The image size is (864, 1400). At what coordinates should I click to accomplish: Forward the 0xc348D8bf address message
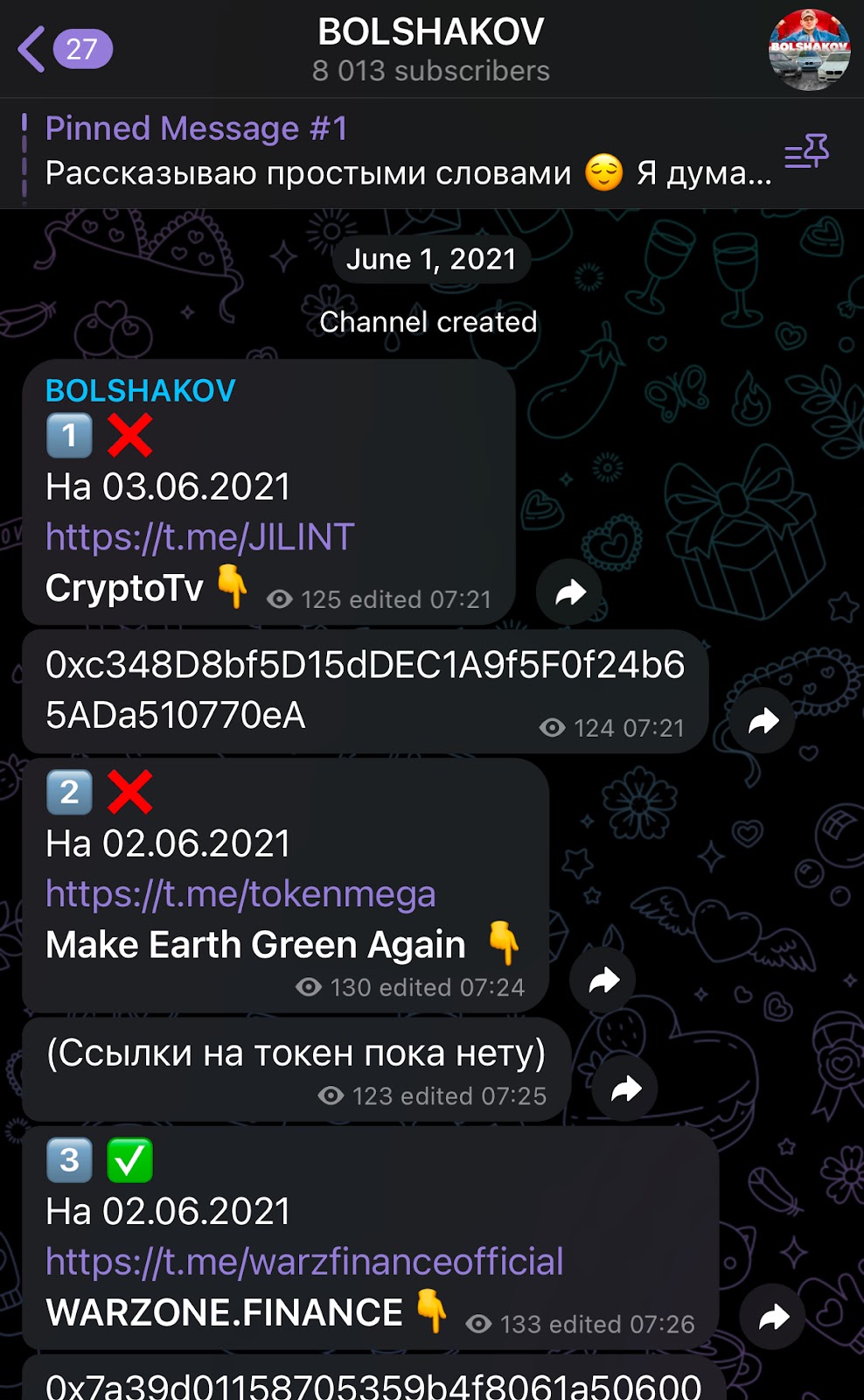point(763,721)
